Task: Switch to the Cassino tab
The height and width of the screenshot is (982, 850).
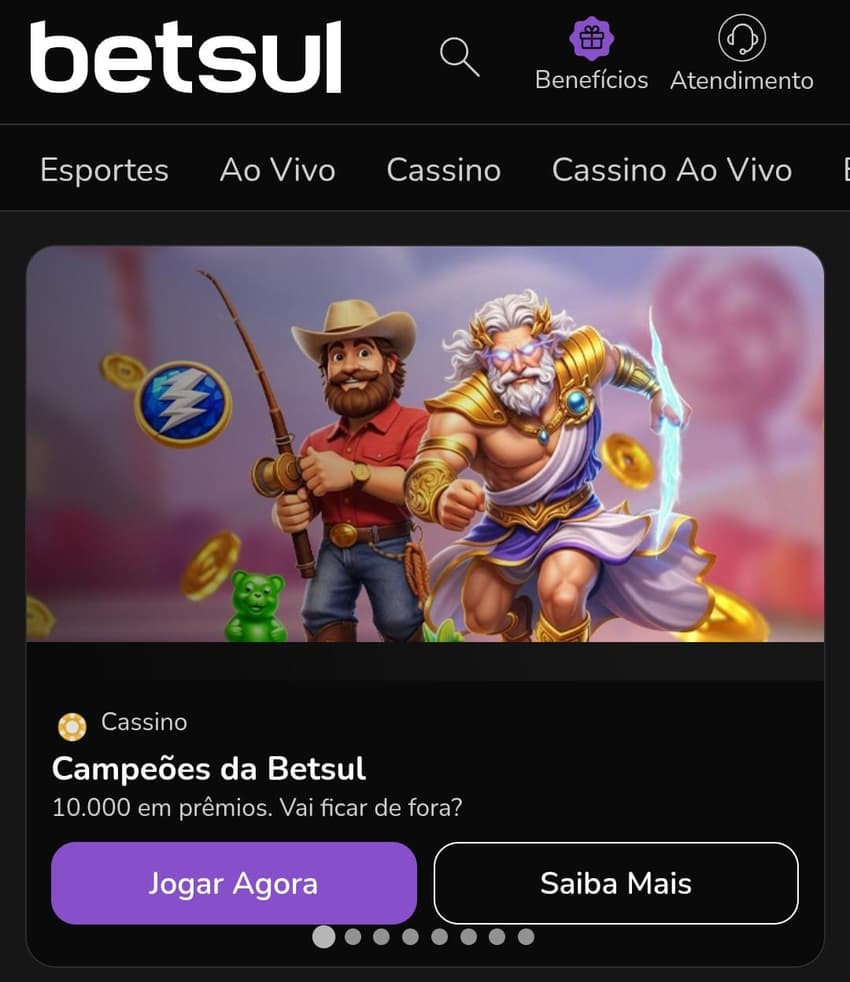Action: coord(442,170)
